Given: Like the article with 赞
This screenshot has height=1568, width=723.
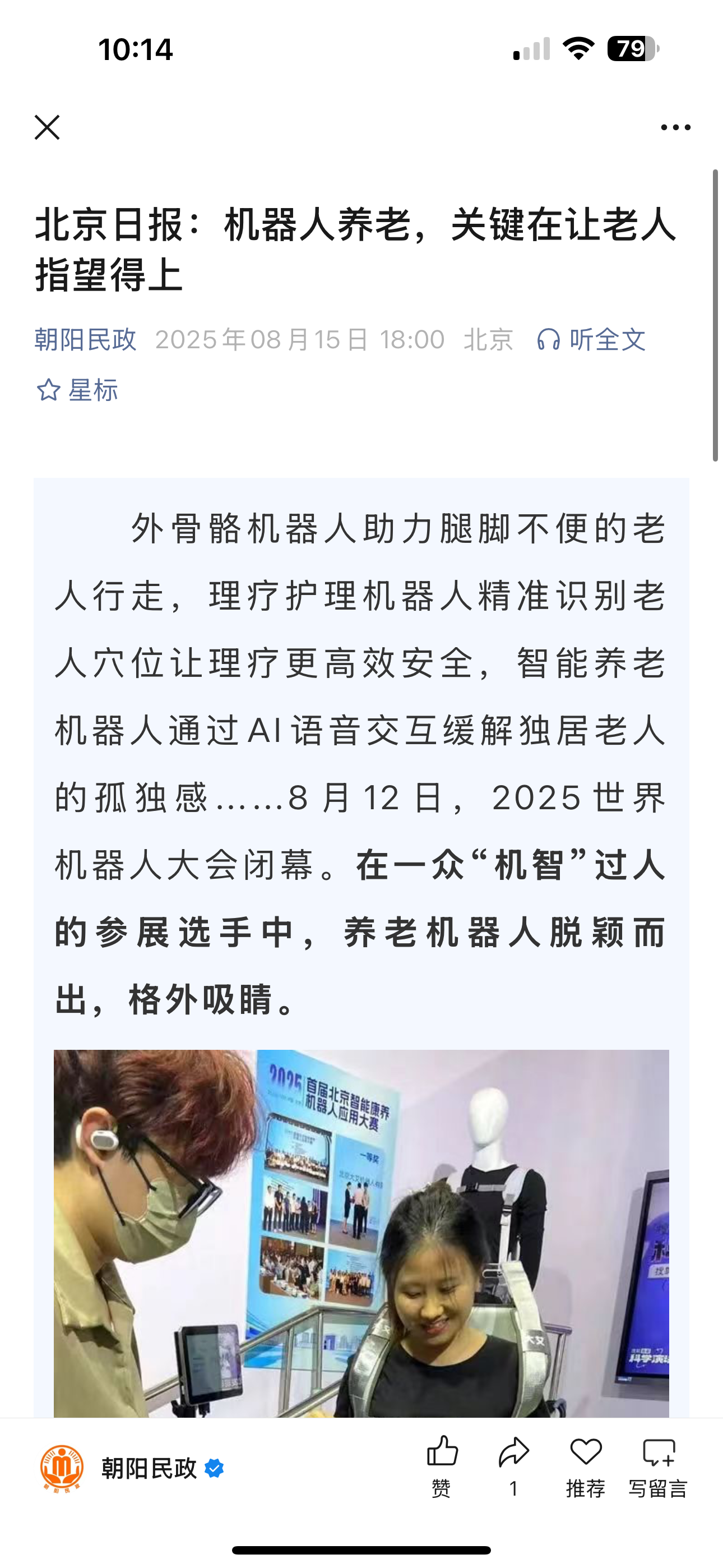Looking at the screenshot, I should tap(442, 1466).
